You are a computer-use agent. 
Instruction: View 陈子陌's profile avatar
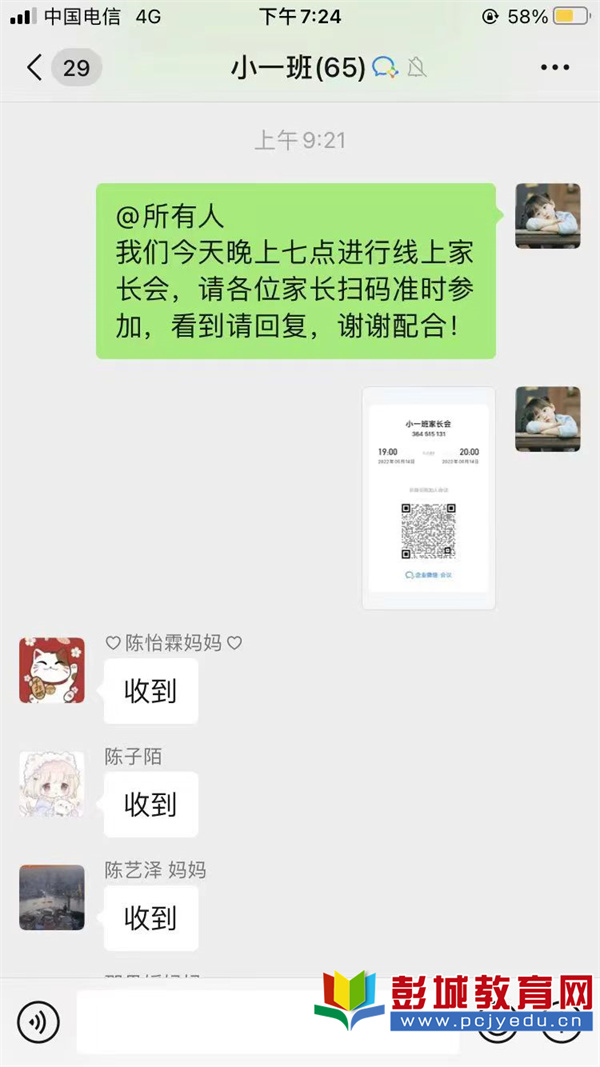coord(52,785)
